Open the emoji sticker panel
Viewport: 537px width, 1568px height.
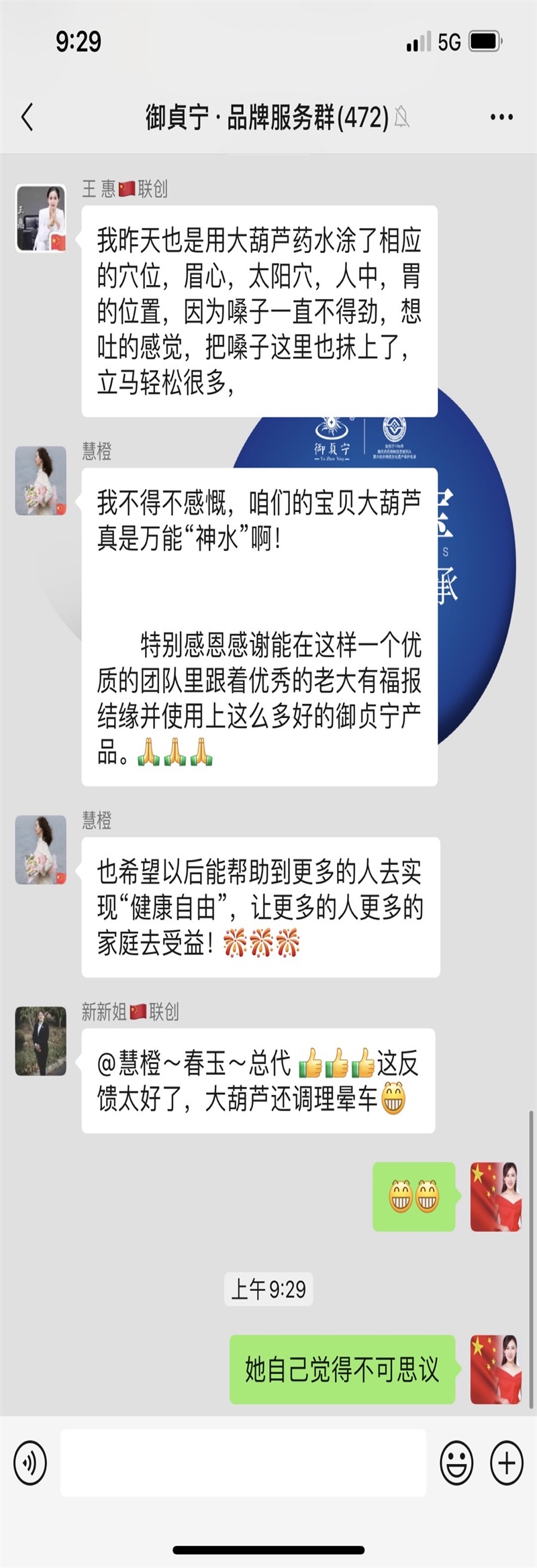coord(456,1462)
